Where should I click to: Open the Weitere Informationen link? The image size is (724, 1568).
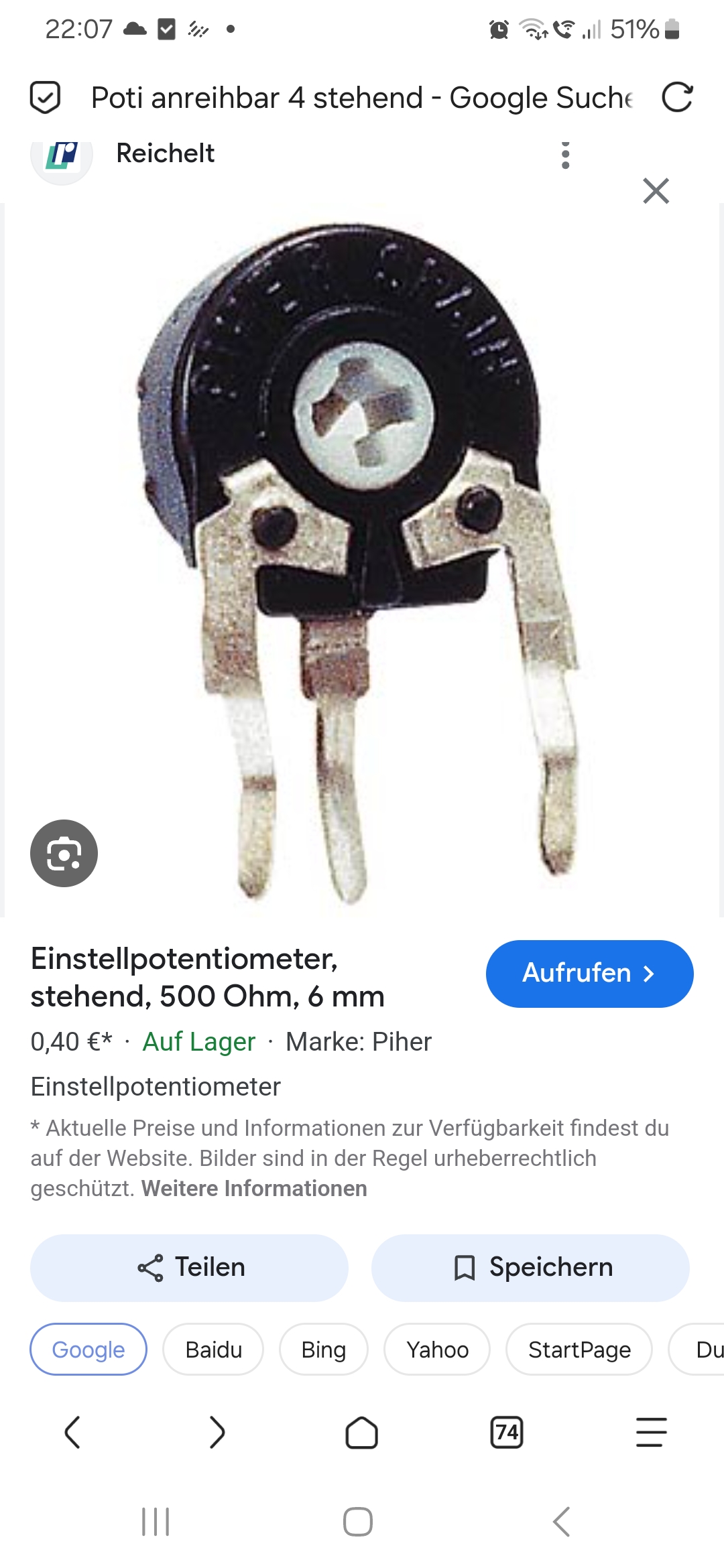click(x=254, y=1188)
